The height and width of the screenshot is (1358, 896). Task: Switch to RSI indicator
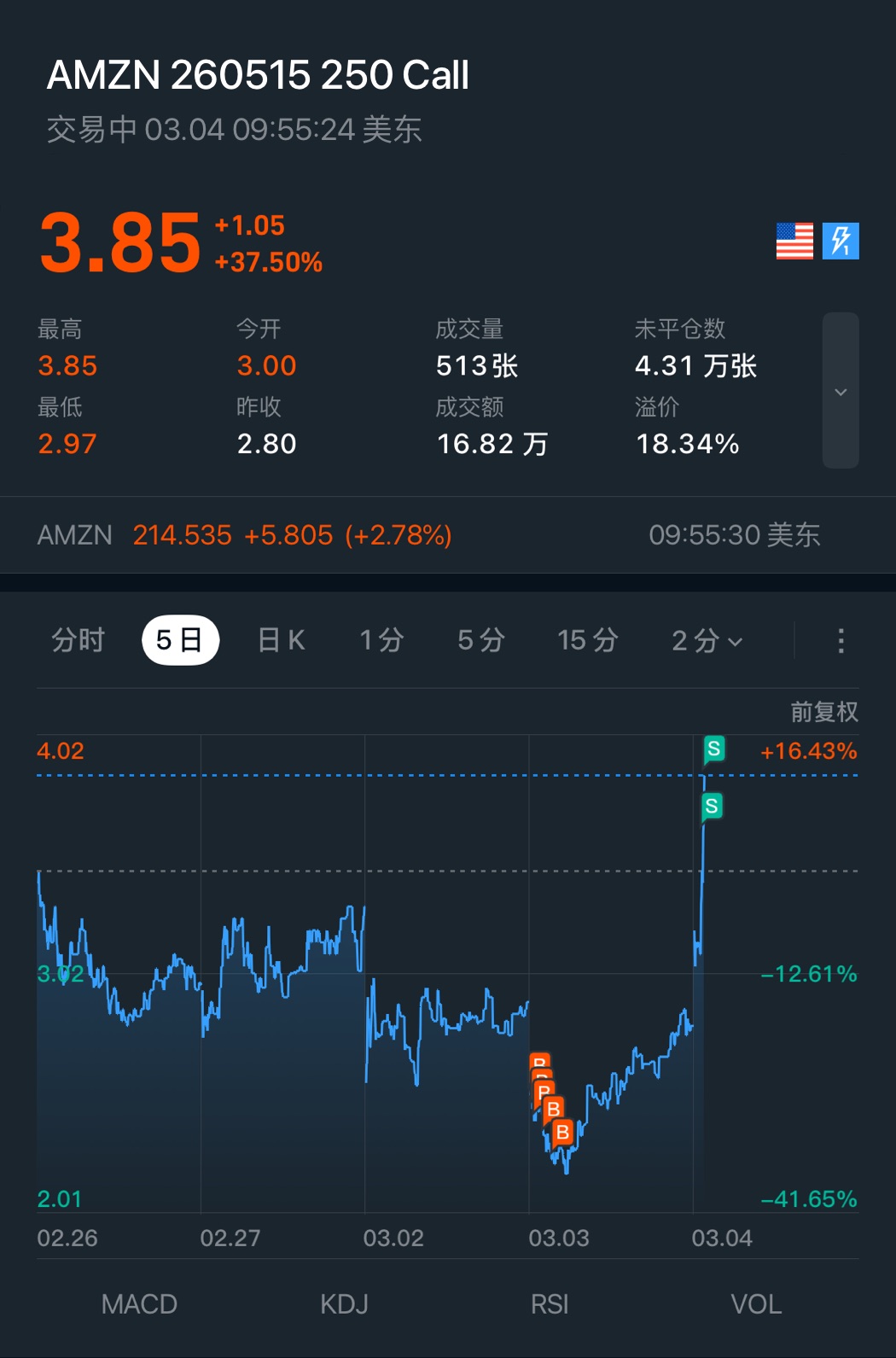click(550, 1304)
